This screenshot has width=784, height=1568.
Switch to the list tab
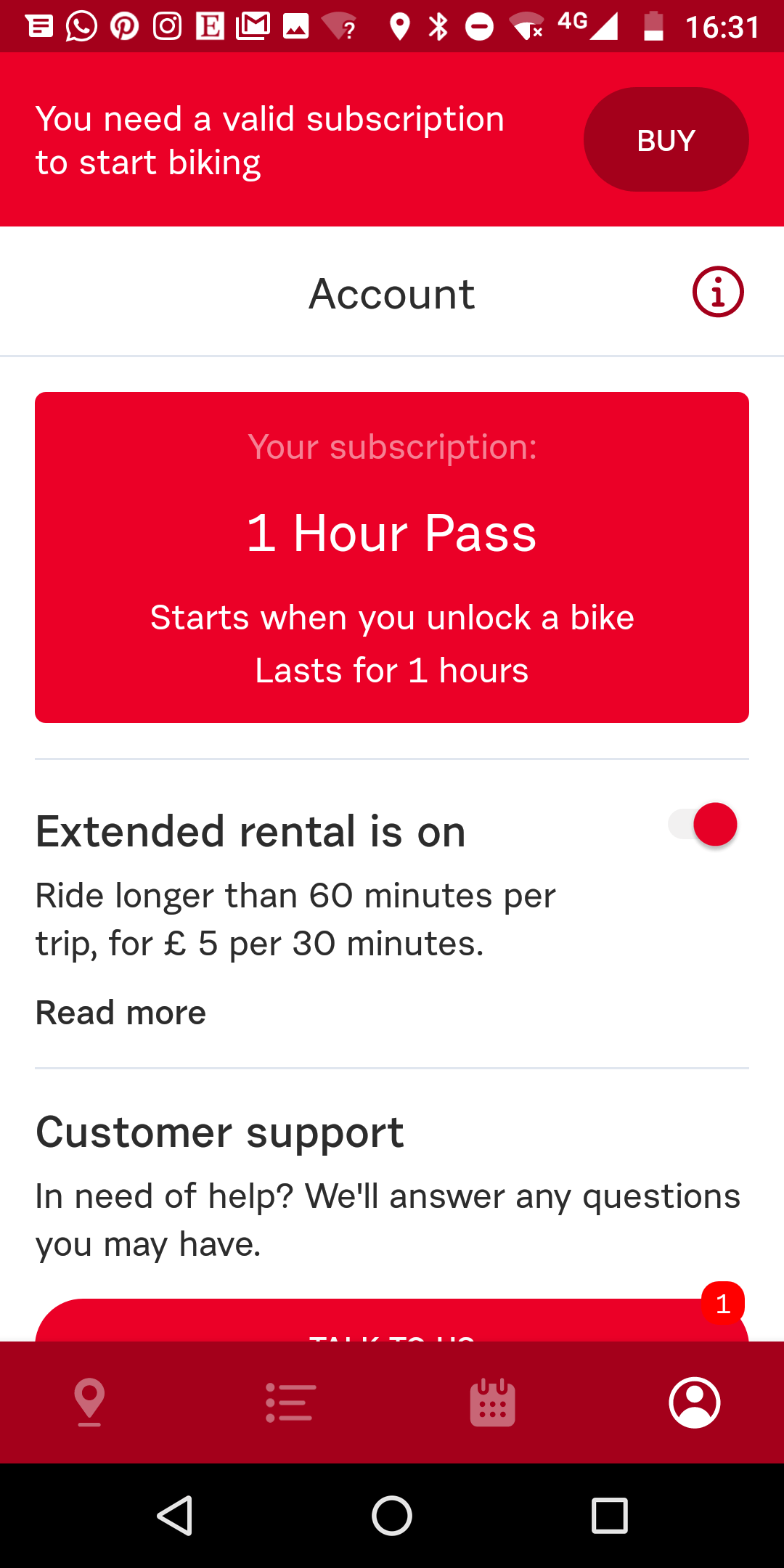290,1402
